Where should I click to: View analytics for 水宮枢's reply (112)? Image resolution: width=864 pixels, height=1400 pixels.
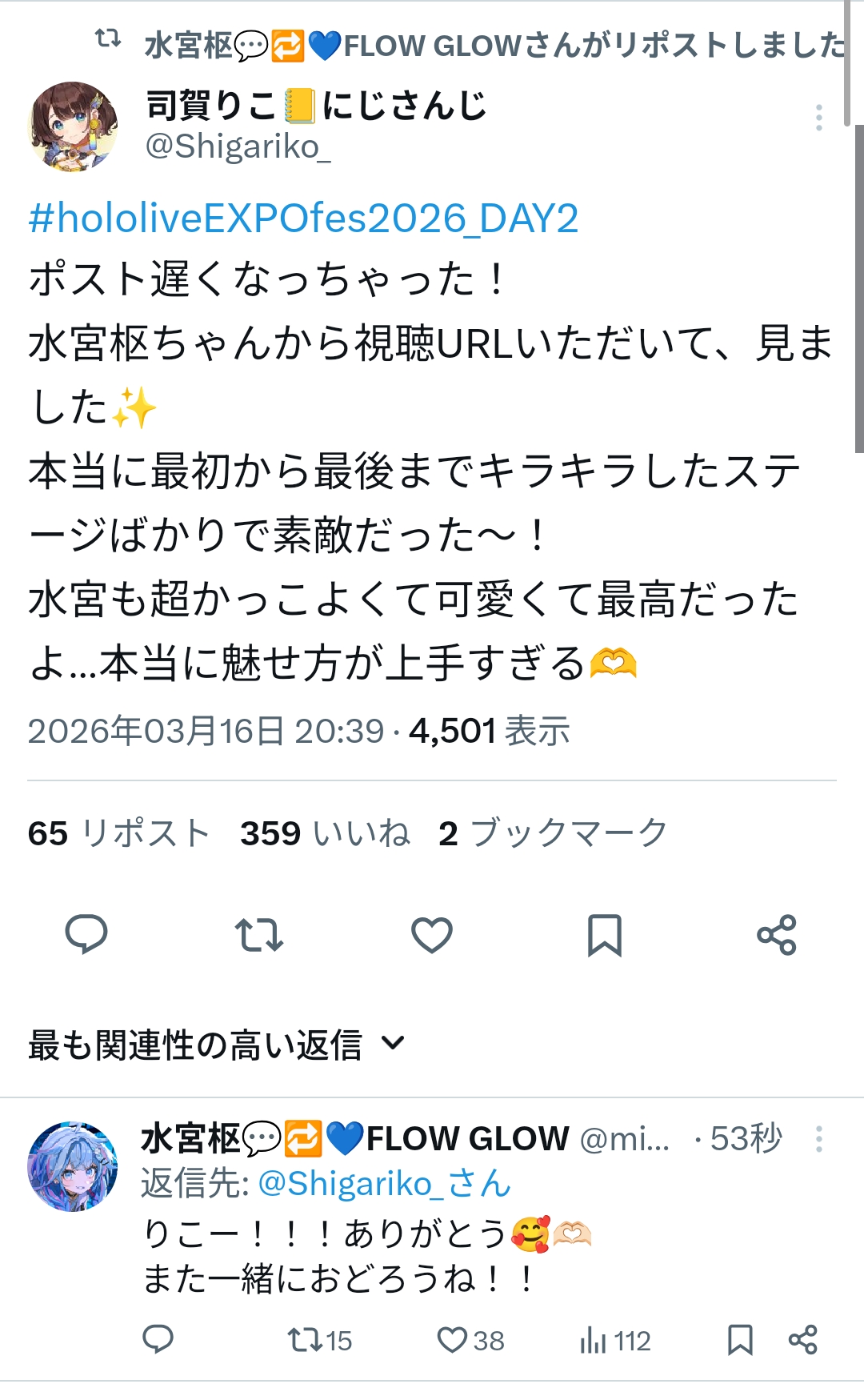click(615, 1340)
